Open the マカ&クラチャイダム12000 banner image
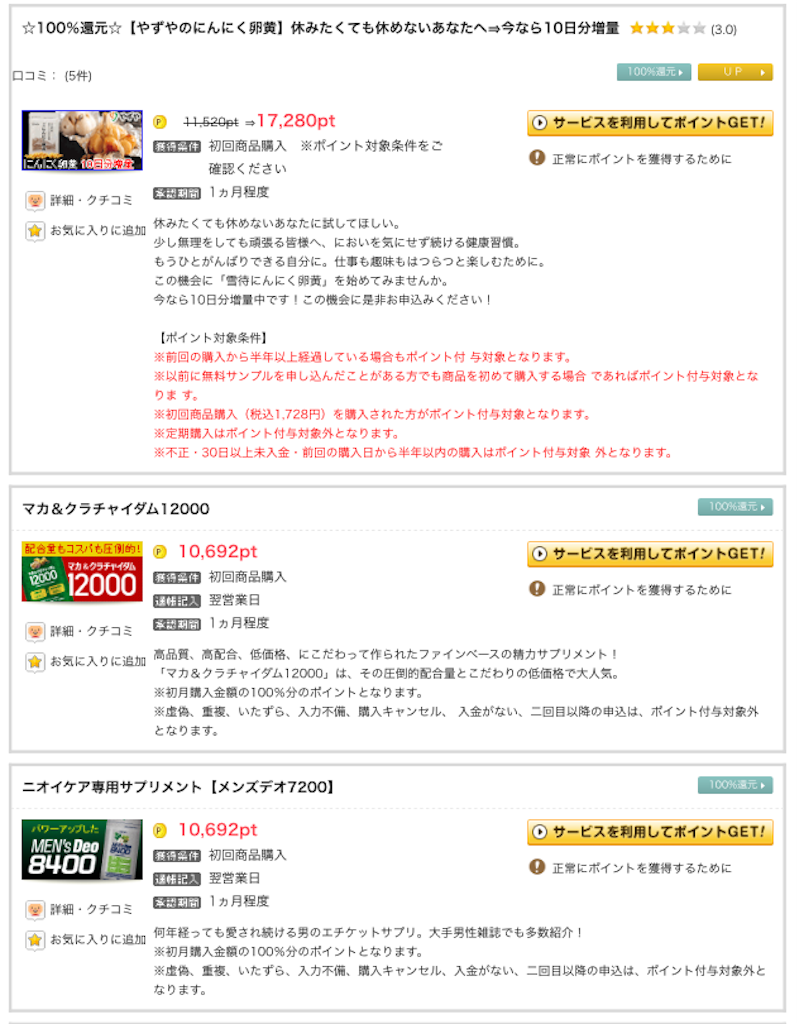This screenshot has width=797, height=1024. click(x=82, y=572)
